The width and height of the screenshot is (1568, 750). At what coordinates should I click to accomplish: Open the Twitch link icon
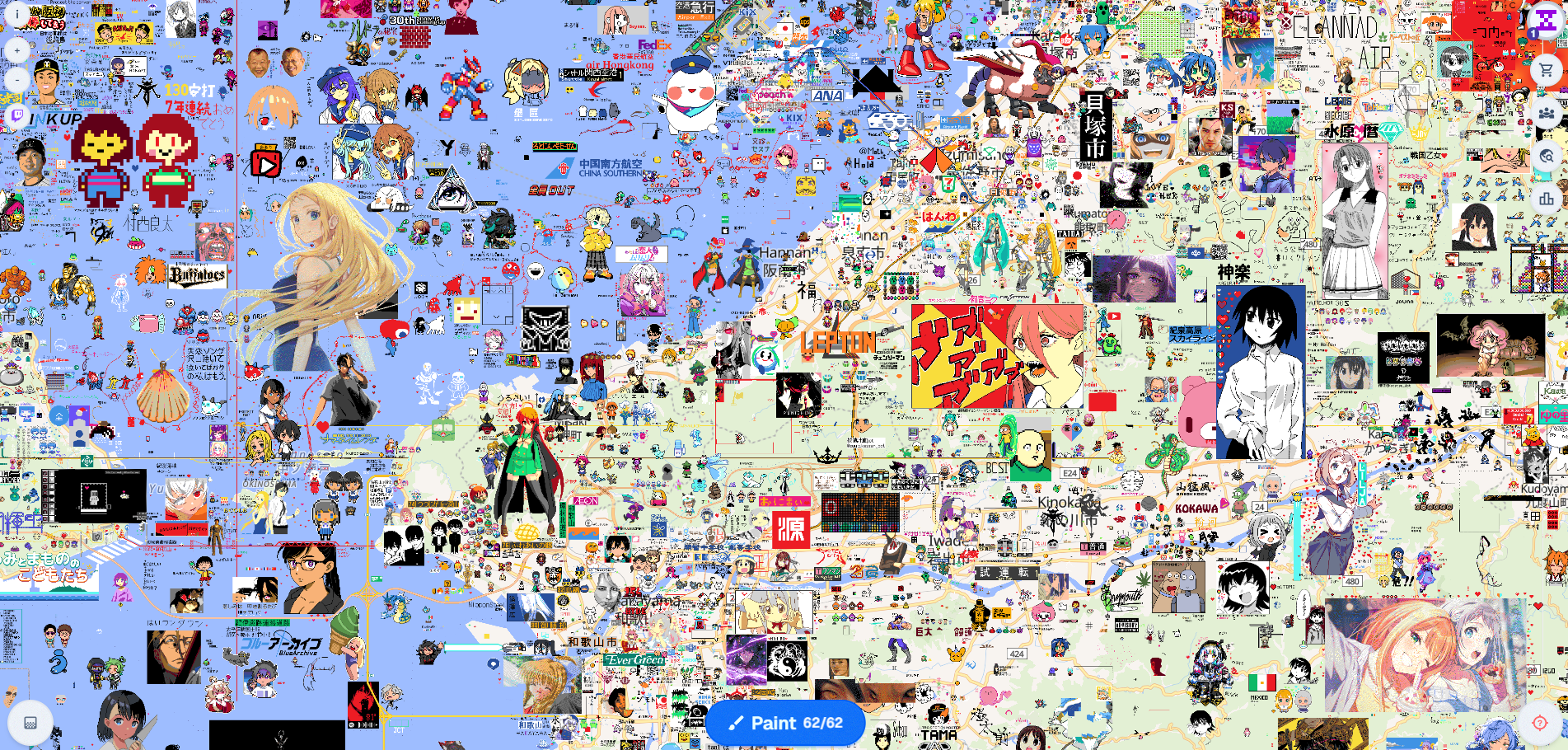pyautogui.click(x=17, y=115)
